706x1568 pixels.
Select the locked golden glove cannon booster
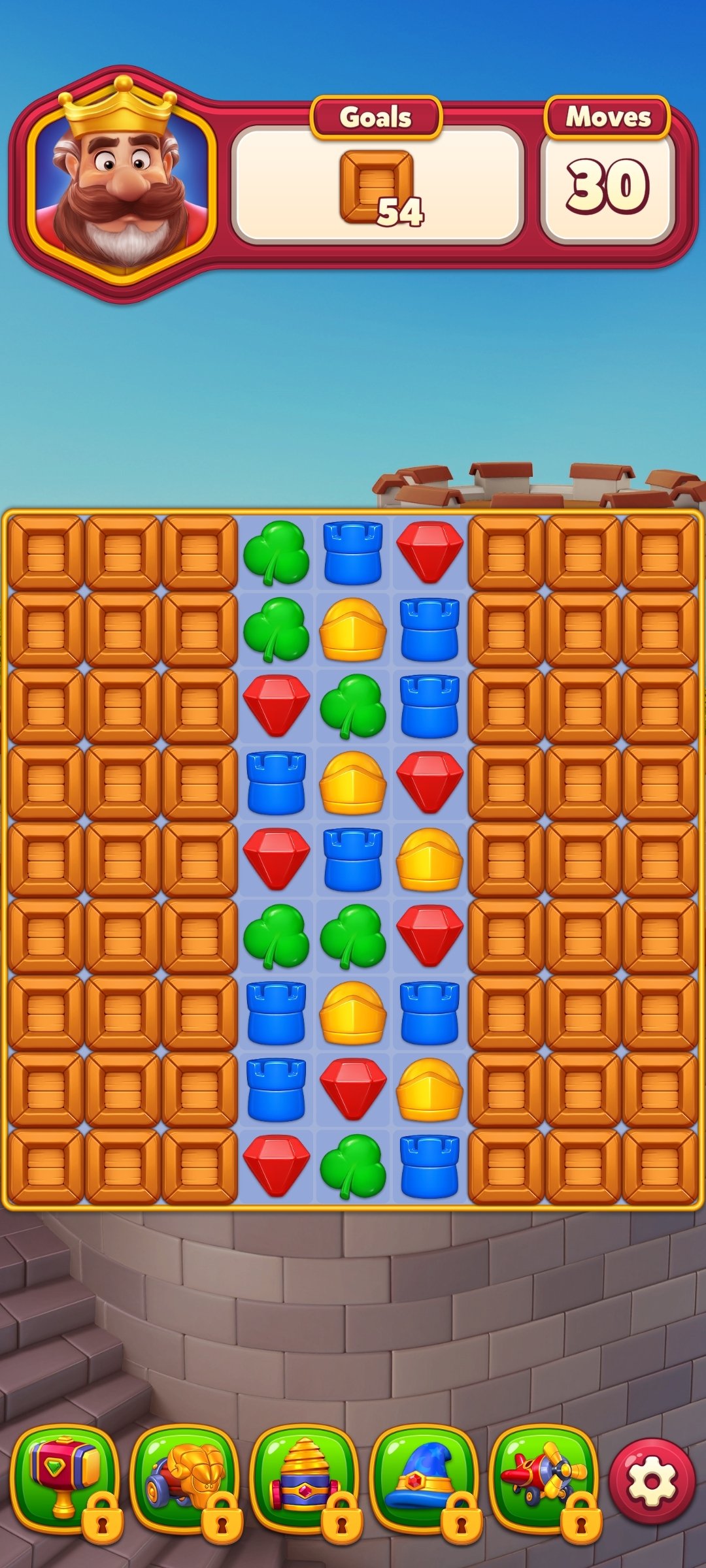tap(185, 1479)
